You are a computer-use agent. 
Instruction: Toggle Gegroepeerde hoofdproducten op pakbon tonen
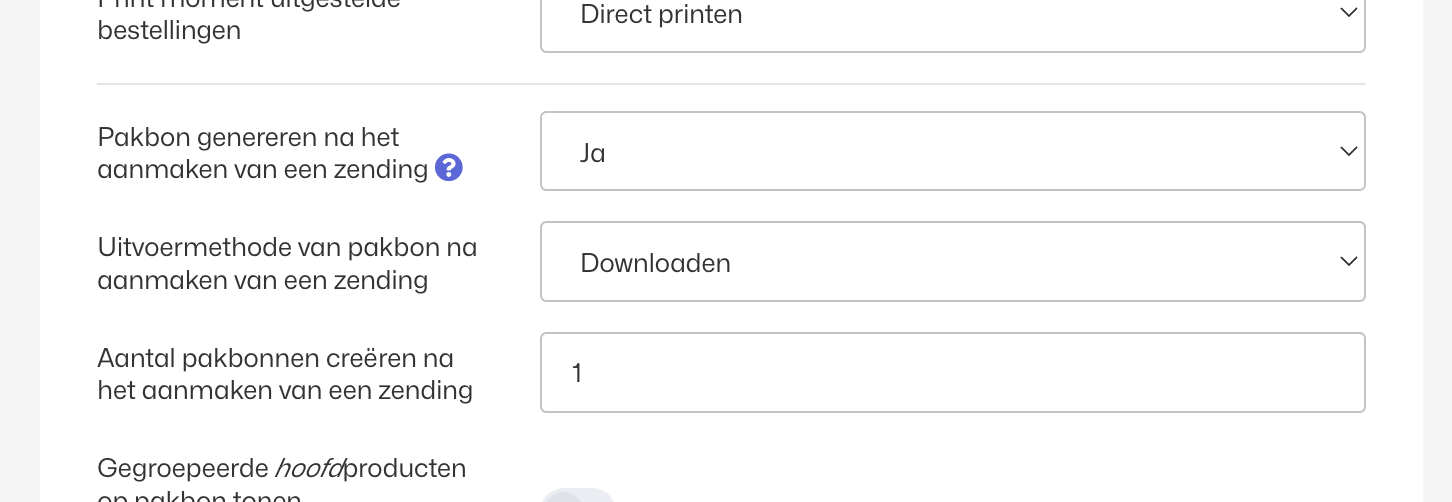[577, 496]
